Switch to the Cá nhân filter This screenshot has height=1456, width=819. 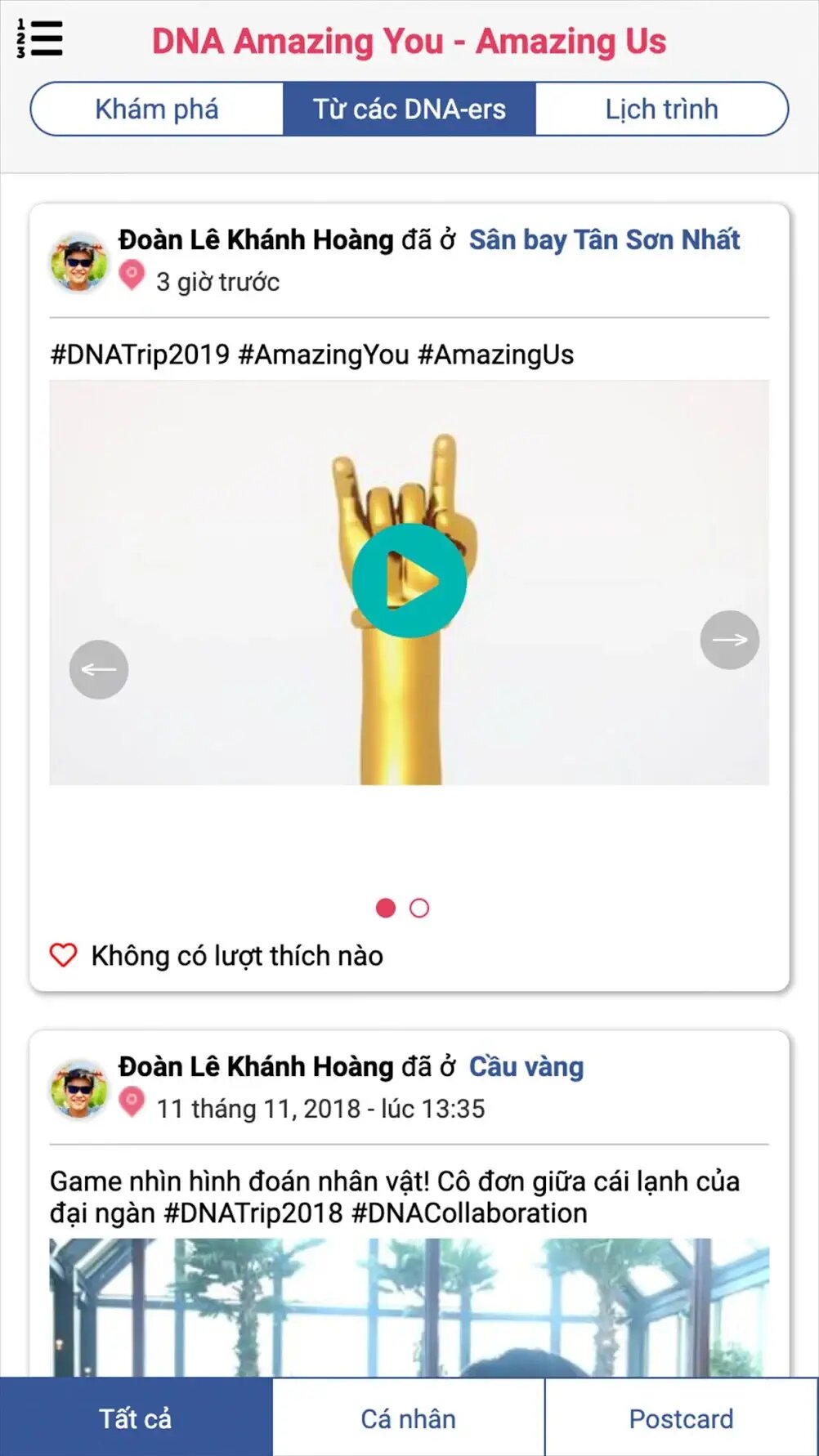point(409,1418)
